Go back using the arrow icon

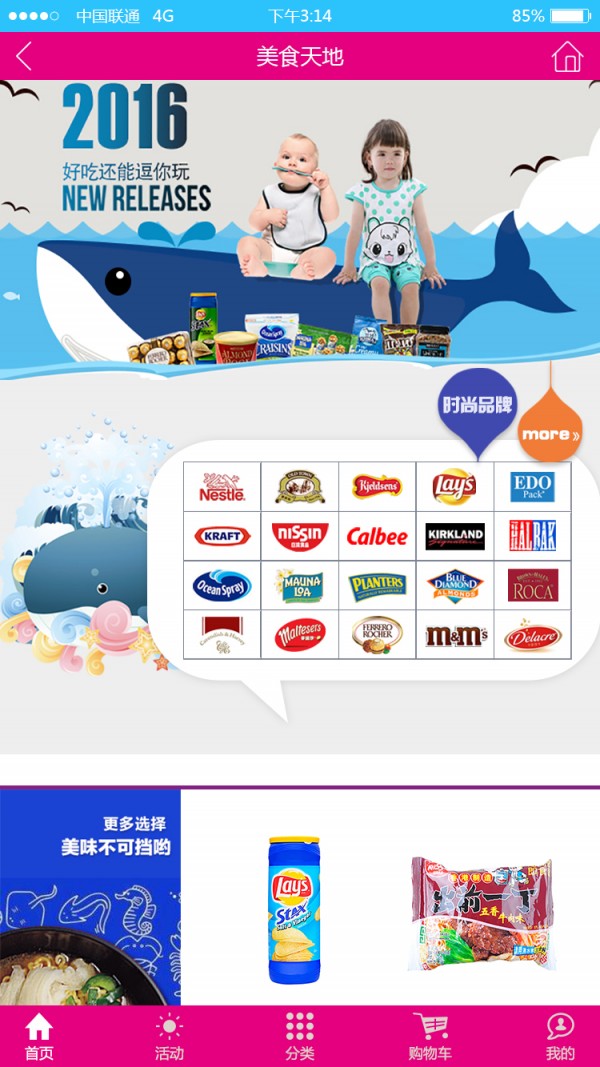click(24, 57)
